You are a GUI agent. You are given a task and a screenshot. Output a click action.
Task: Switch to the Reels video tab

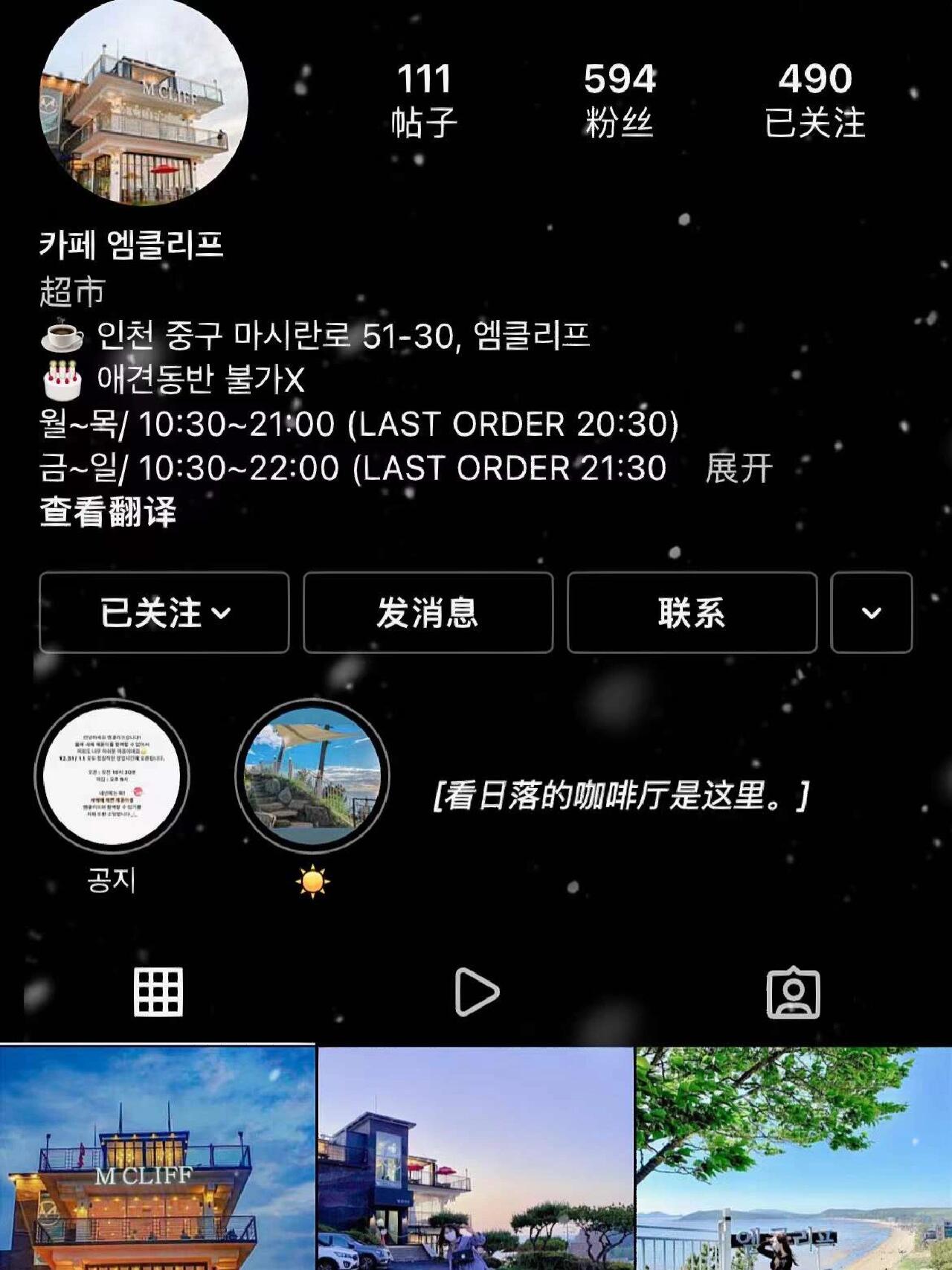click(476, 992)
